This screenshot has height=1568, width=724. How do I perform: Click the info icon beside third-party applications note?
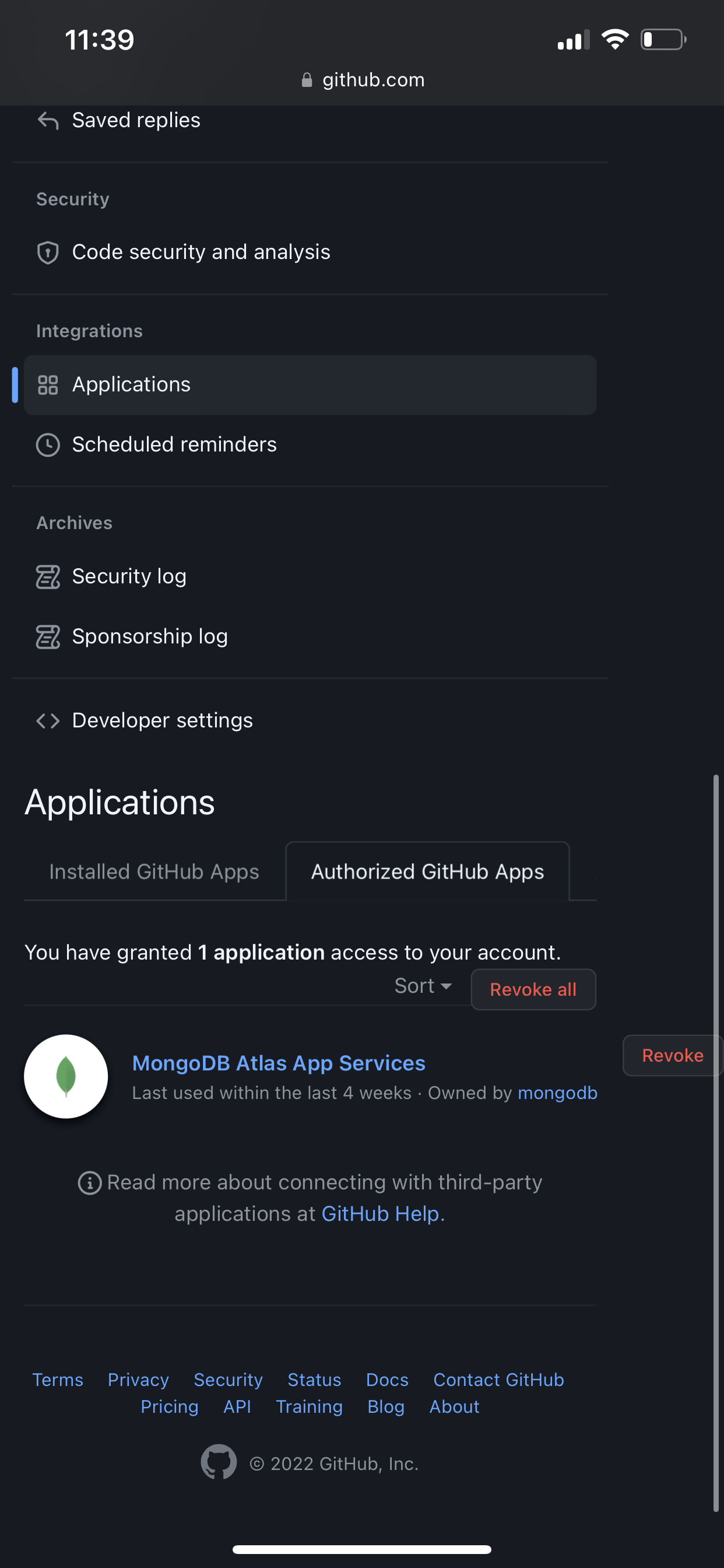click(90, 1182)
